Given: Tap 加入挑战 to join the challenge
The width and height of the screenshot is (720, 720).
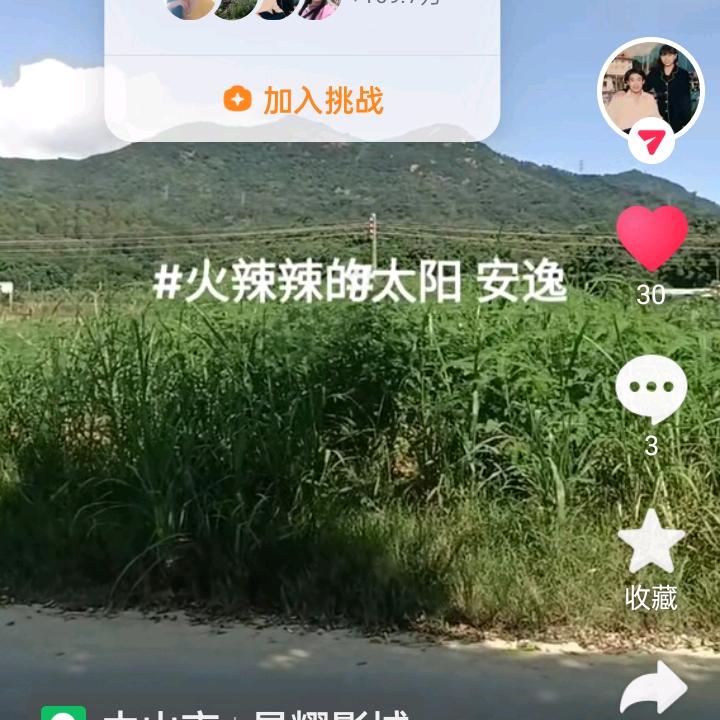Looking at the screenshot, I should click(x=303, y=100).
